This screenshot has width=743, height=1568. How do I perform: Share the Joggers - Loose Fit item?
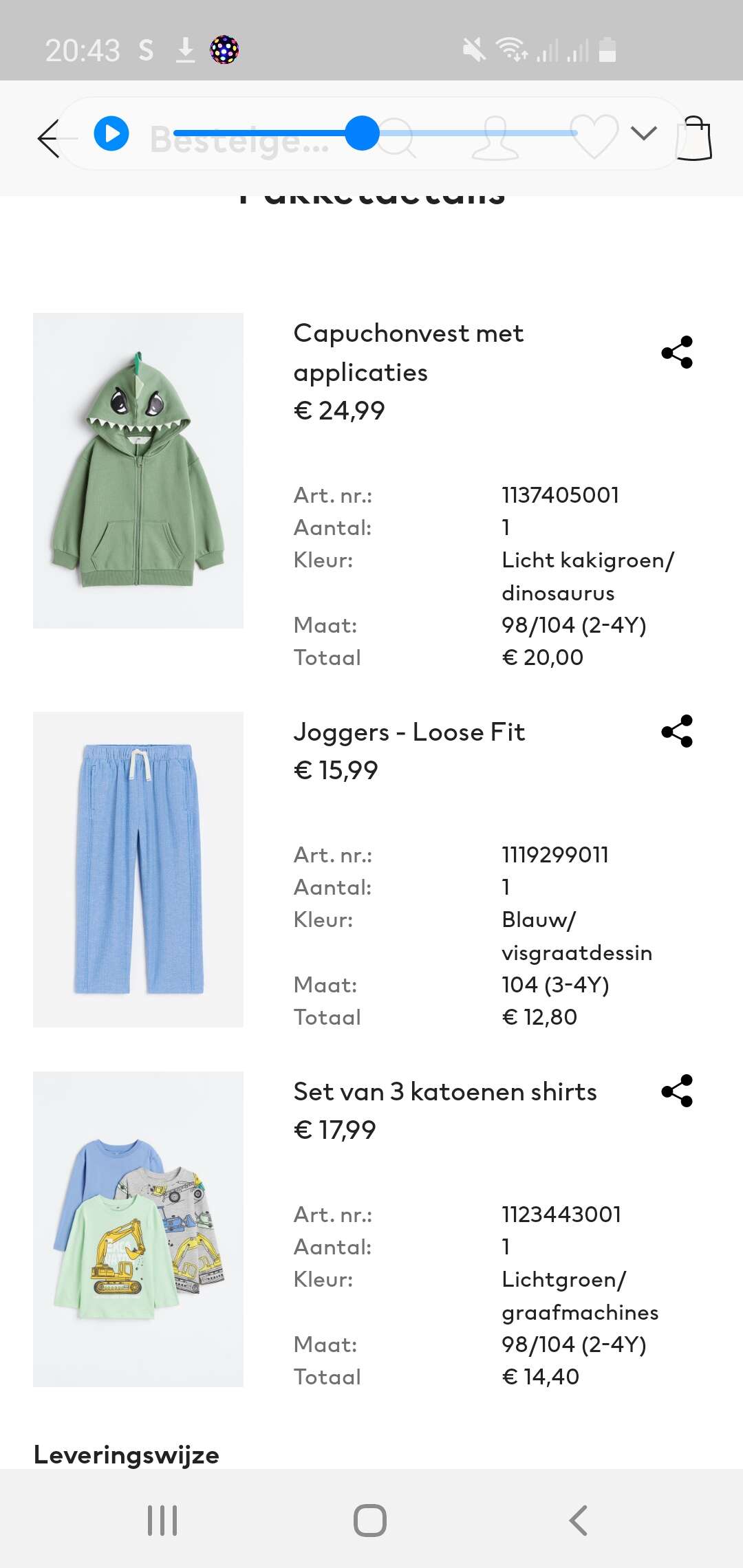point(677,731)
